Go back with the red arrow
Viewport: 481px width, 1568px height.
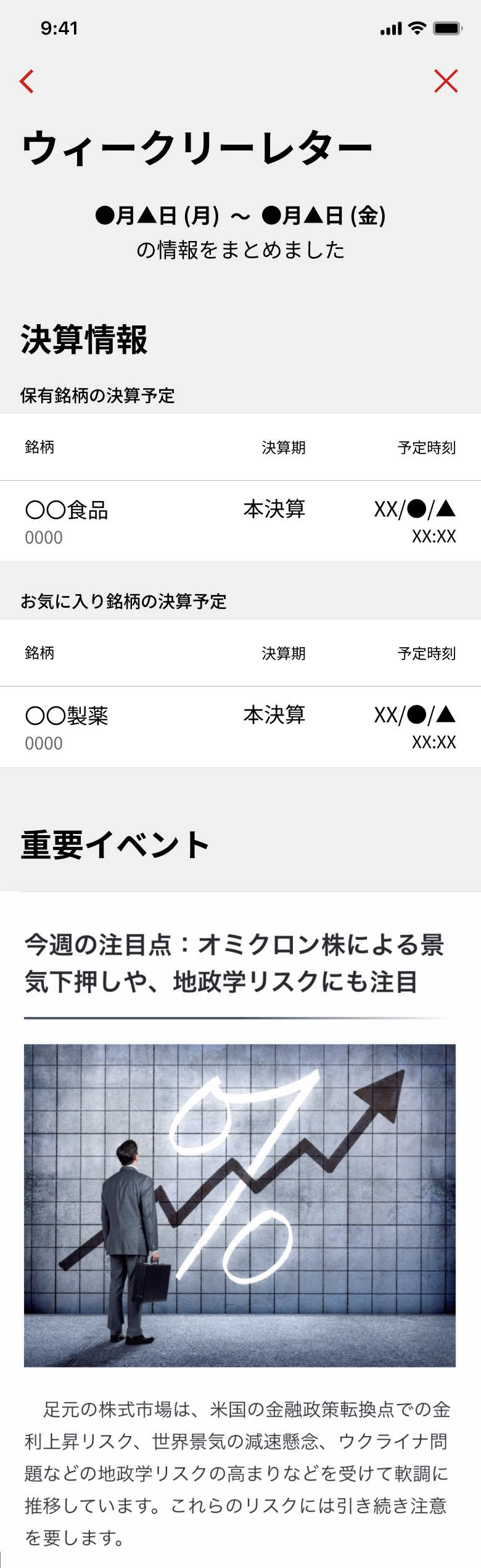(x=27, y=81)
